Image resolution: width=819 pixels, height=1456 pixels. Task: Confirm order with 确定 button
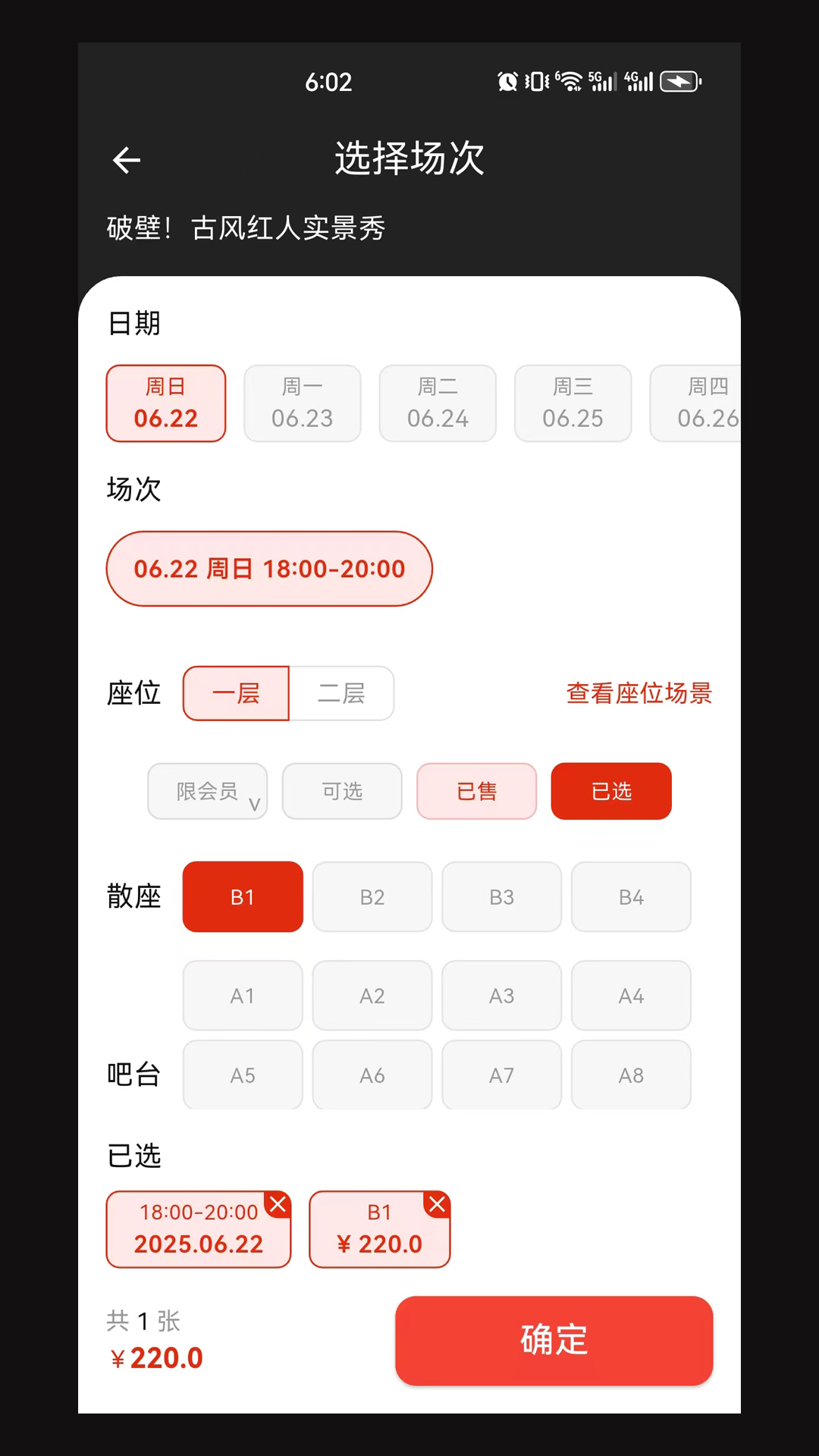click(553, 1341)
